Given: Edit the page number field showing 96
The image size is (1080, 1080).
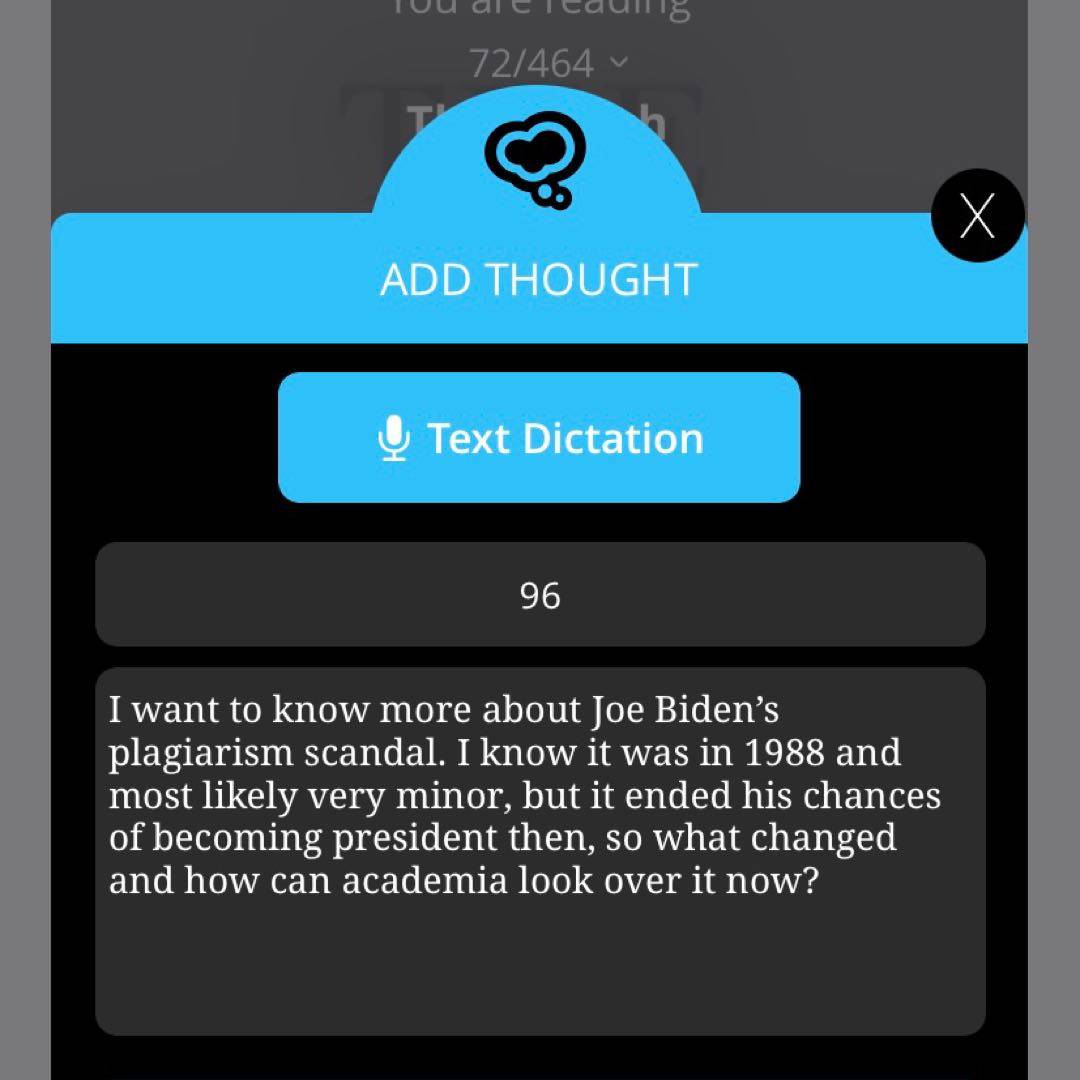Looking at the screenshot, I should pyautogui.click(x=540, y=595).
